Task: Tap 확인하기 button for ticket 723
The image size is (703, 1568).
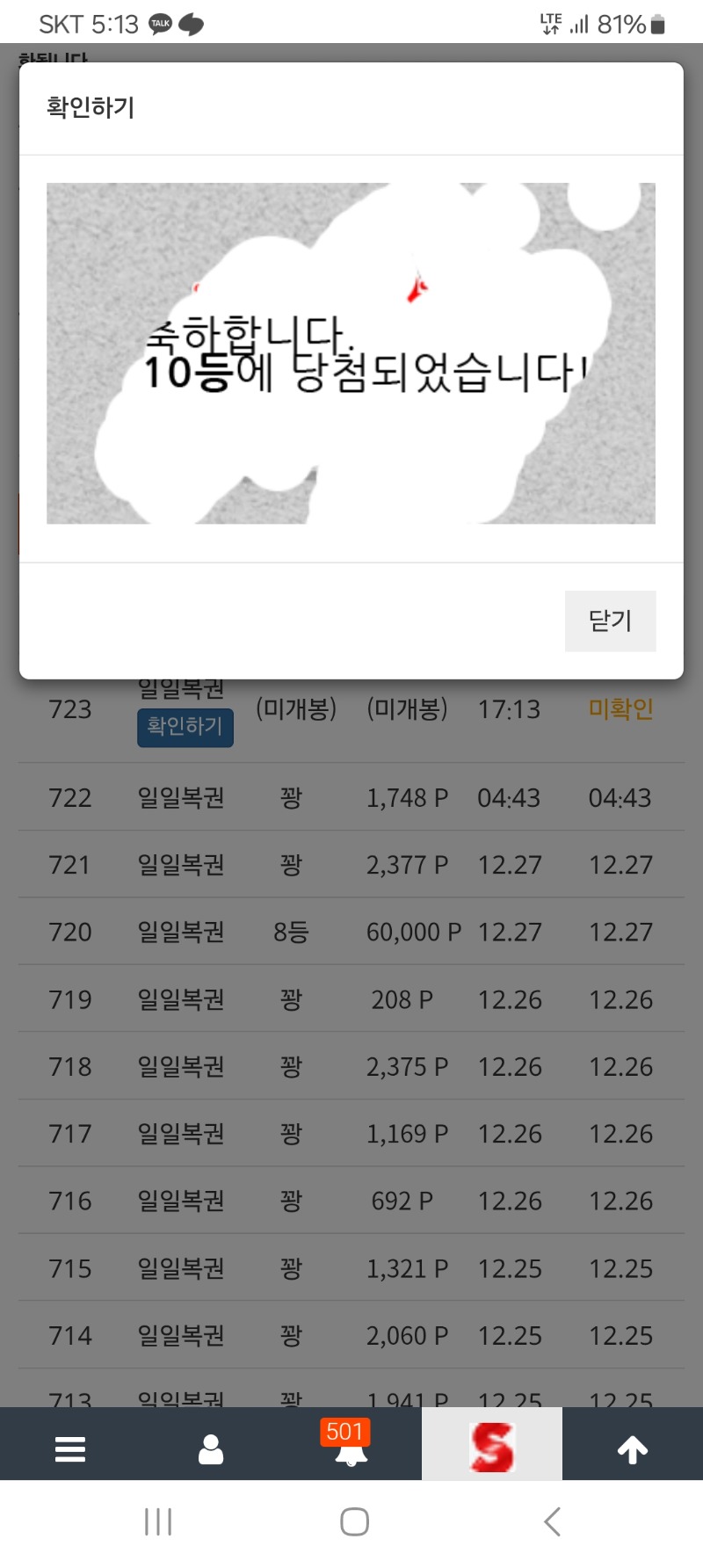Action: point(185,727)
